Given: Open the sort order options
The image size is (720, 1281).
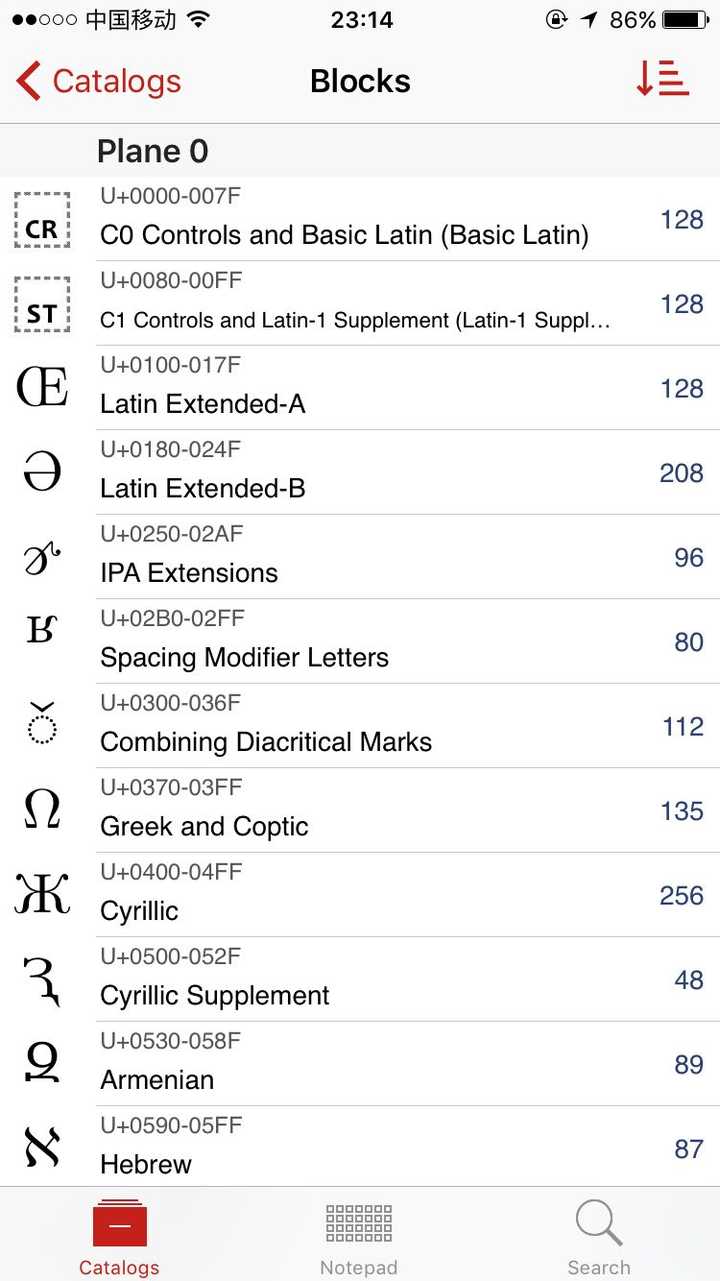Looking at the screenshot, I should [x=662, y=80].
